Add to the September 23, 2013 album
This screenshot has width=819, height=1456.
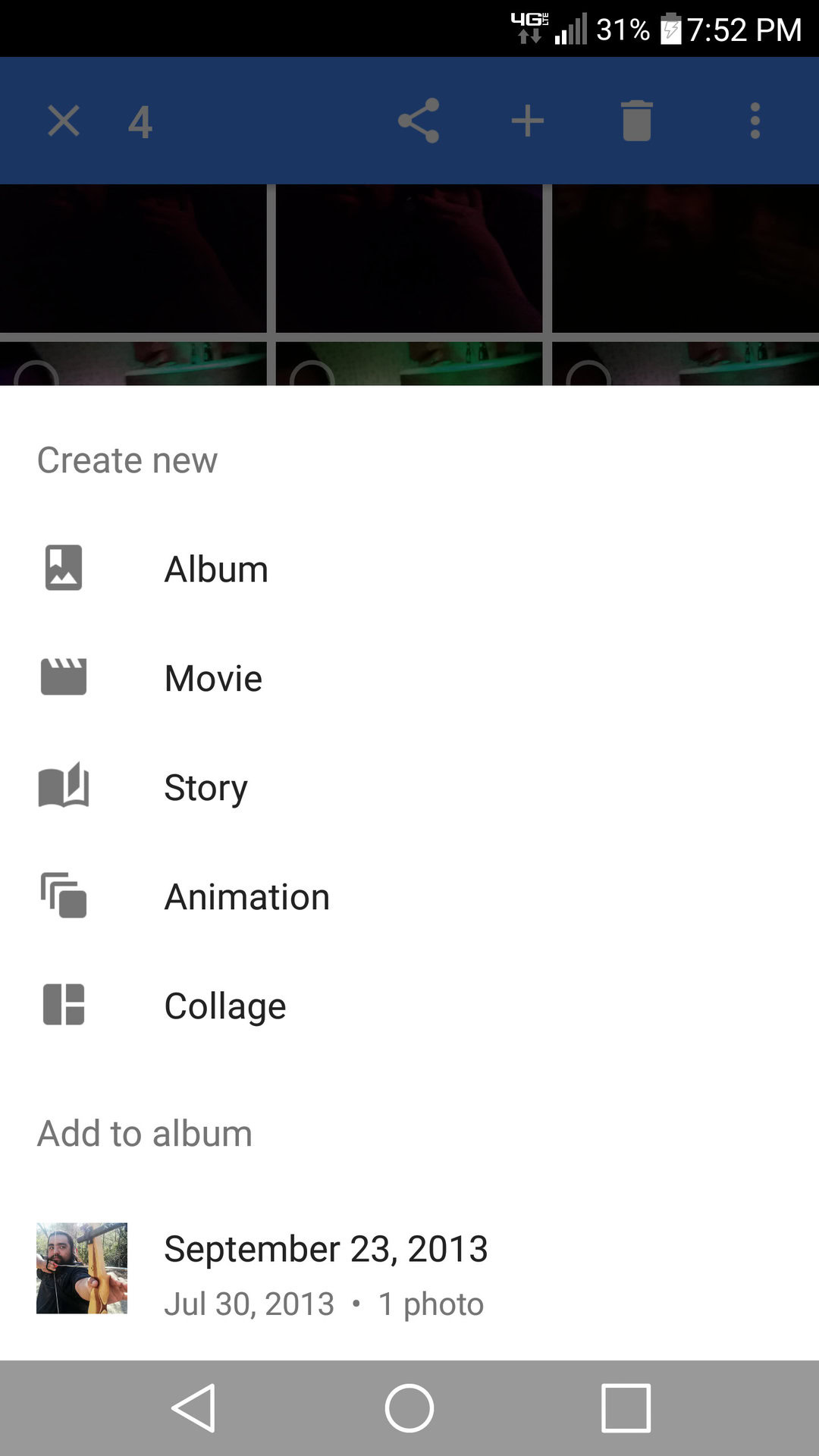[x=326, y=1268]
